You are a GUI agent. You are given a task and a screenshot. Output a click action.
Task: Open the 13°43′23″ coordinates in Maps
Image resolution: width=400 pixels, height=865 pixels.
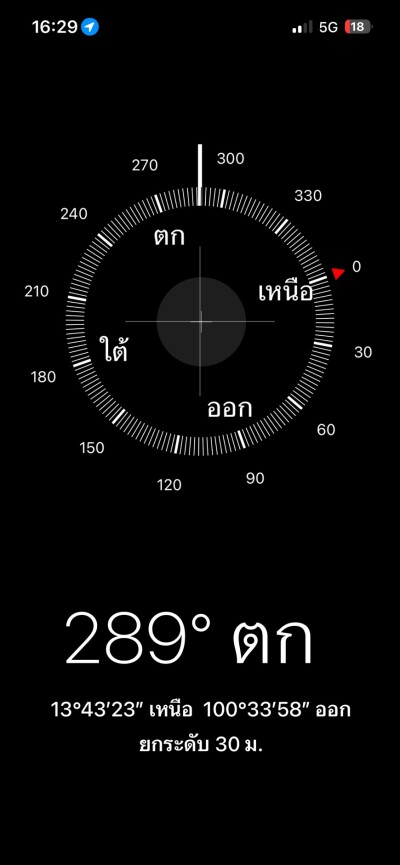click(200, 710)
